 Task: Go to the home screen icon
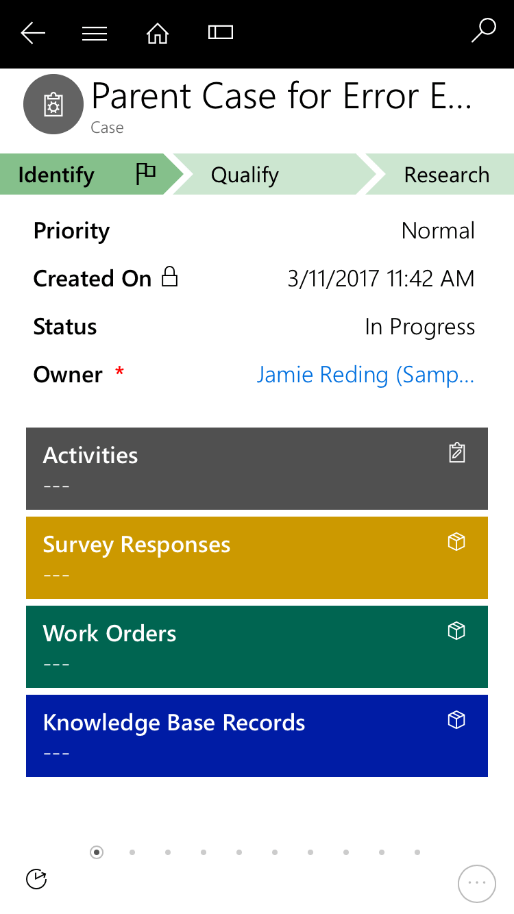[157, 33]
